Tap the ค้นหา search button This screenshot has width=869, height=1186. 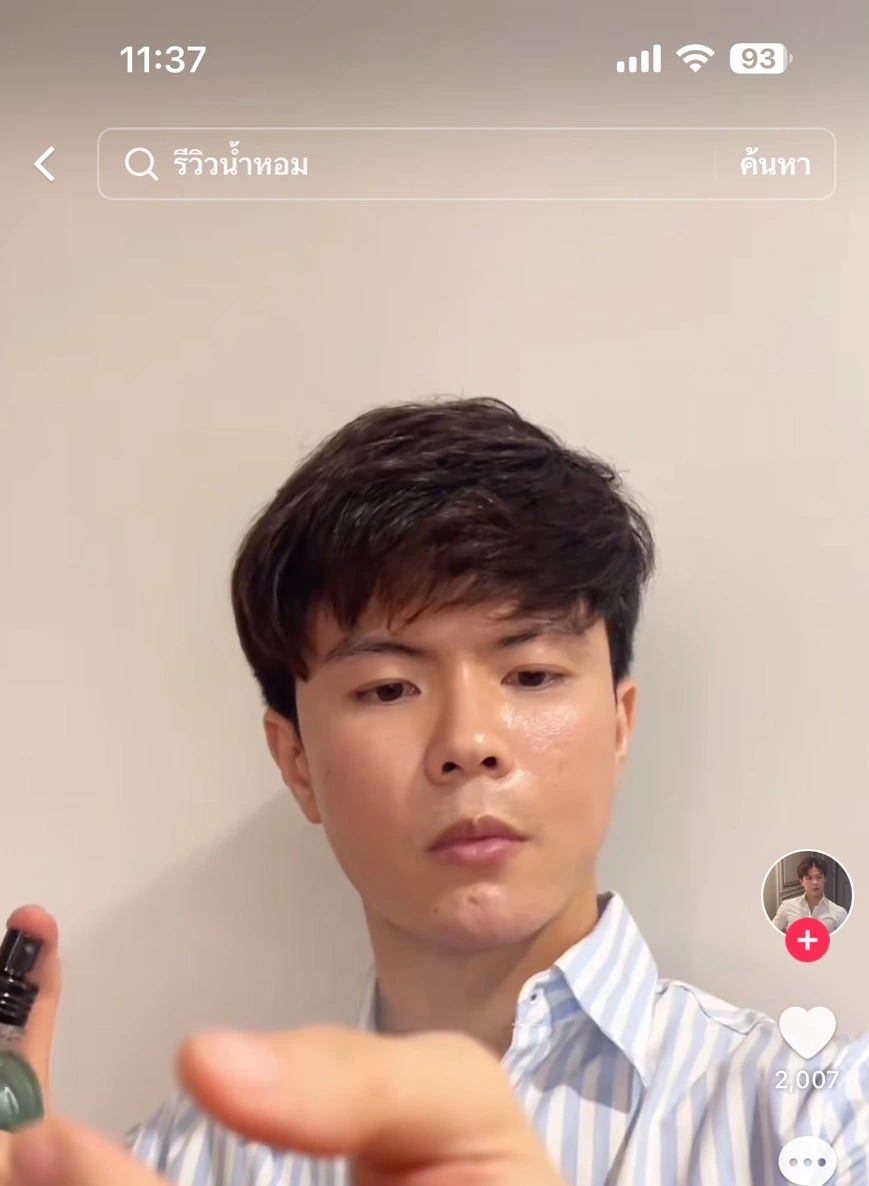pyautogui.click(x=775, y=164)
